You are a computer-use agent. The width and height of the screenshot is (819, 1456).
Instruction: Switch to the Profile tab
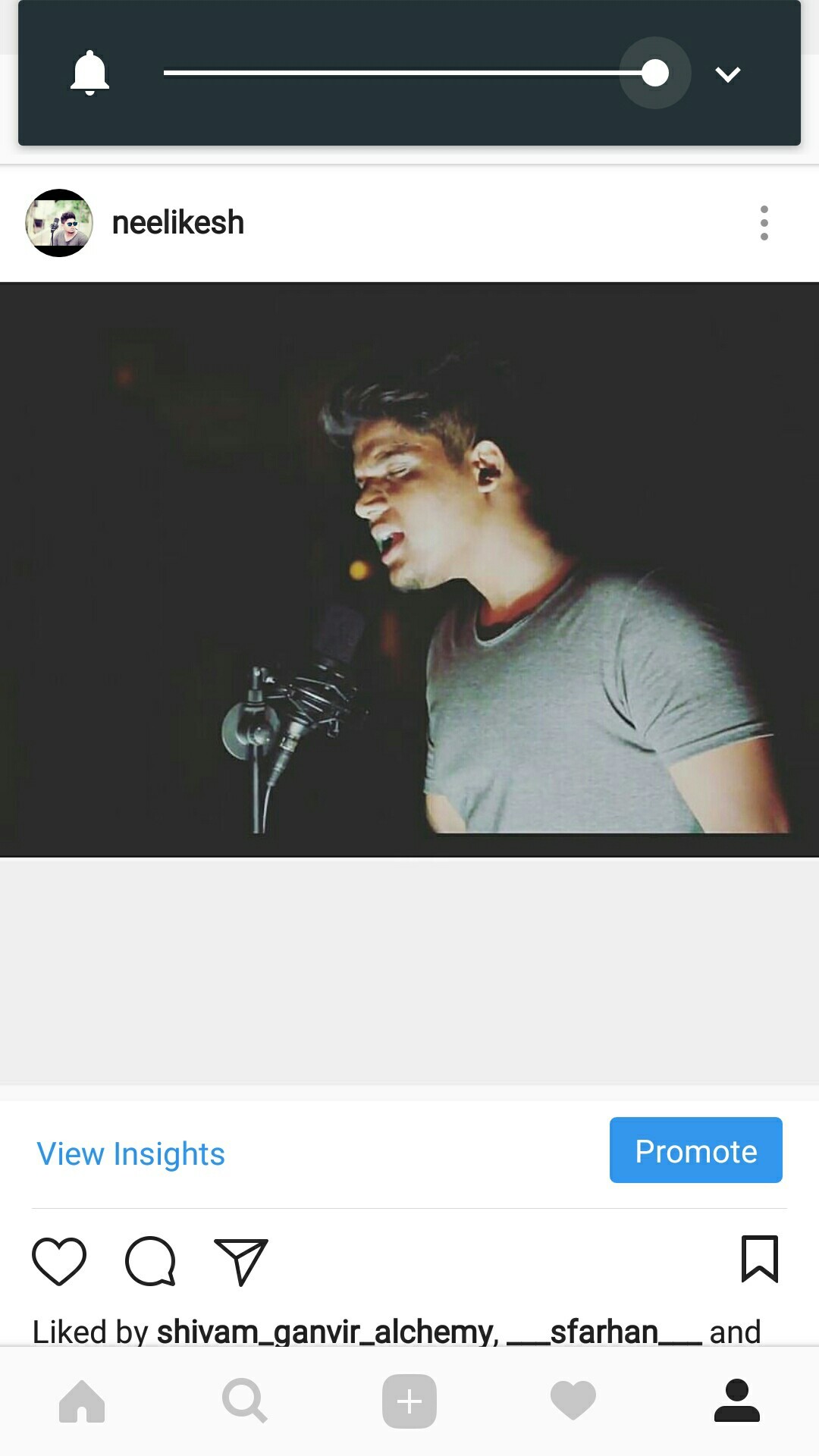736,1401
